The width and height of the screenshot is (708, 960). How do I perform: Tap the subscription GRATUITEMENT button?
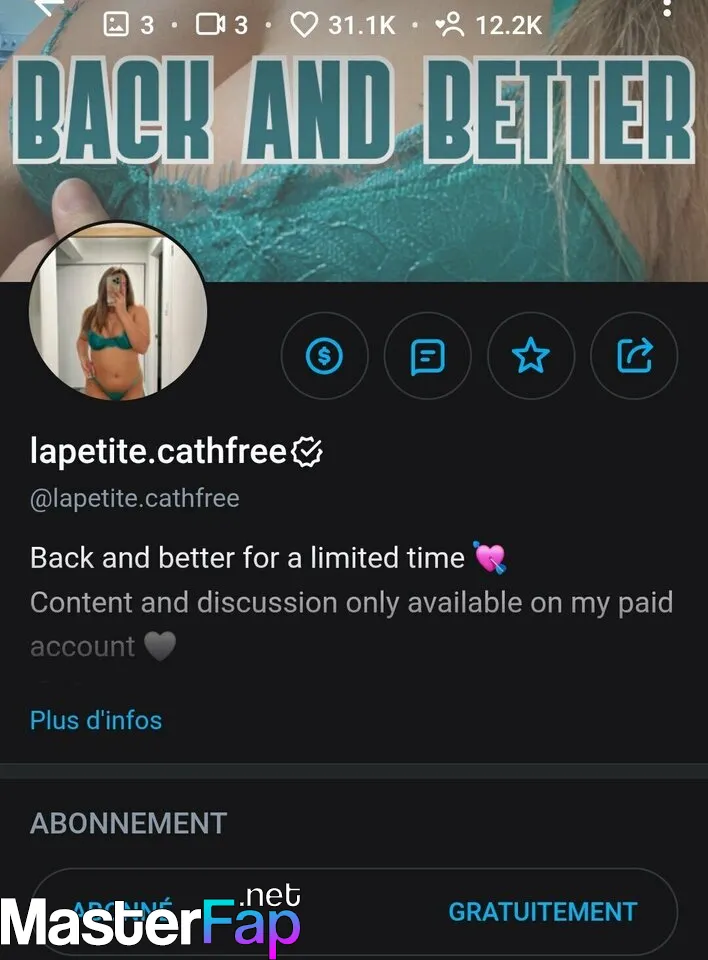coord(541,911)
